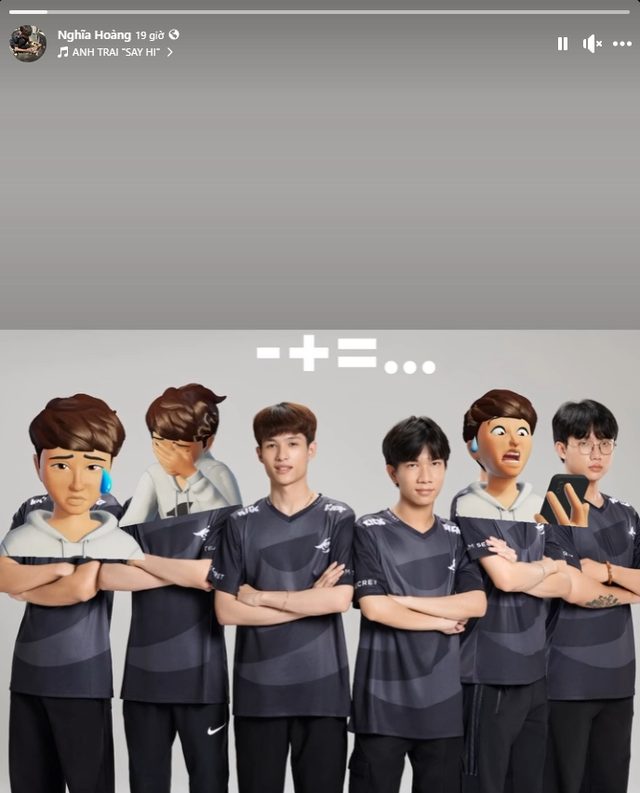Pause the story playback
640x793 pixels.
(x=562, y=43)
